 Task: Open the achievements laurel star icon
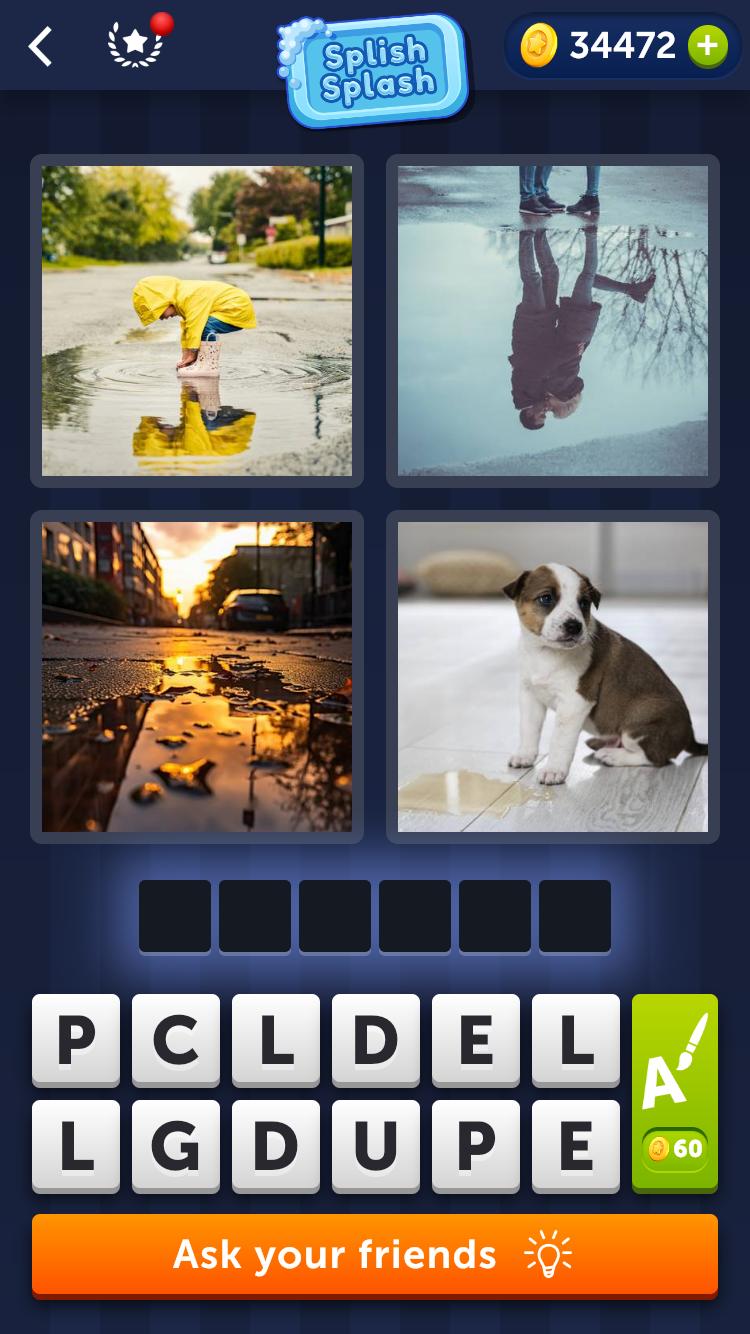(x=135, y=45)
